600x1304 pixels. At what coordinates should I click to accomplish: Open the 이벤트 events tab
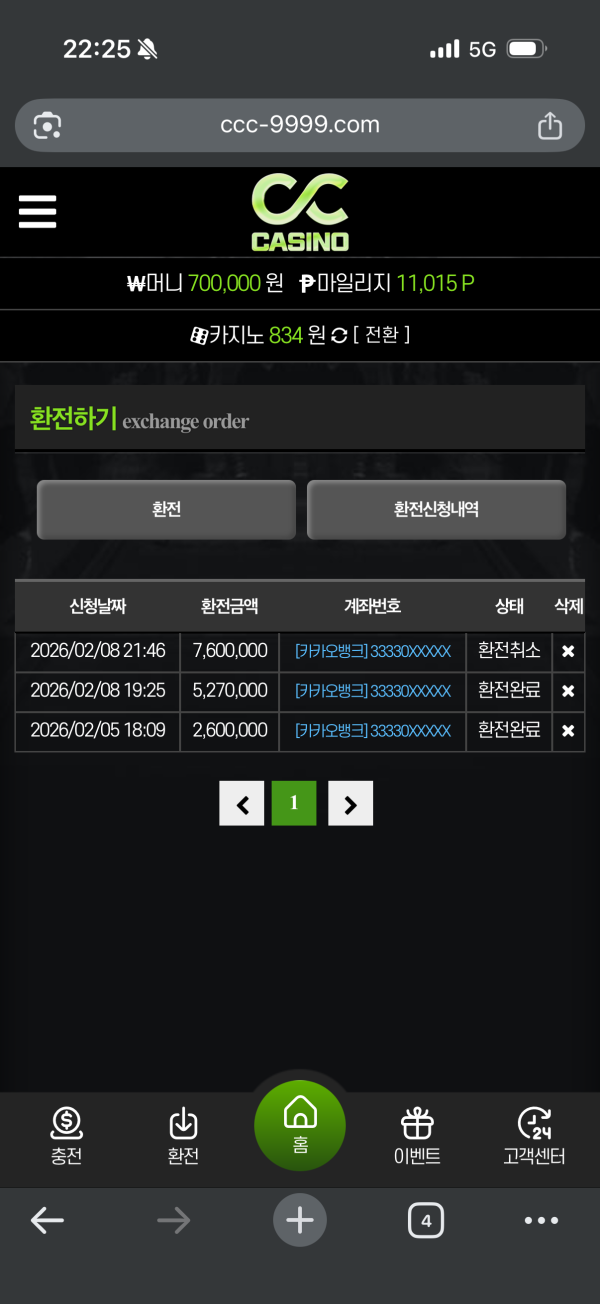pyautogui.click(x=417, y=1137)
